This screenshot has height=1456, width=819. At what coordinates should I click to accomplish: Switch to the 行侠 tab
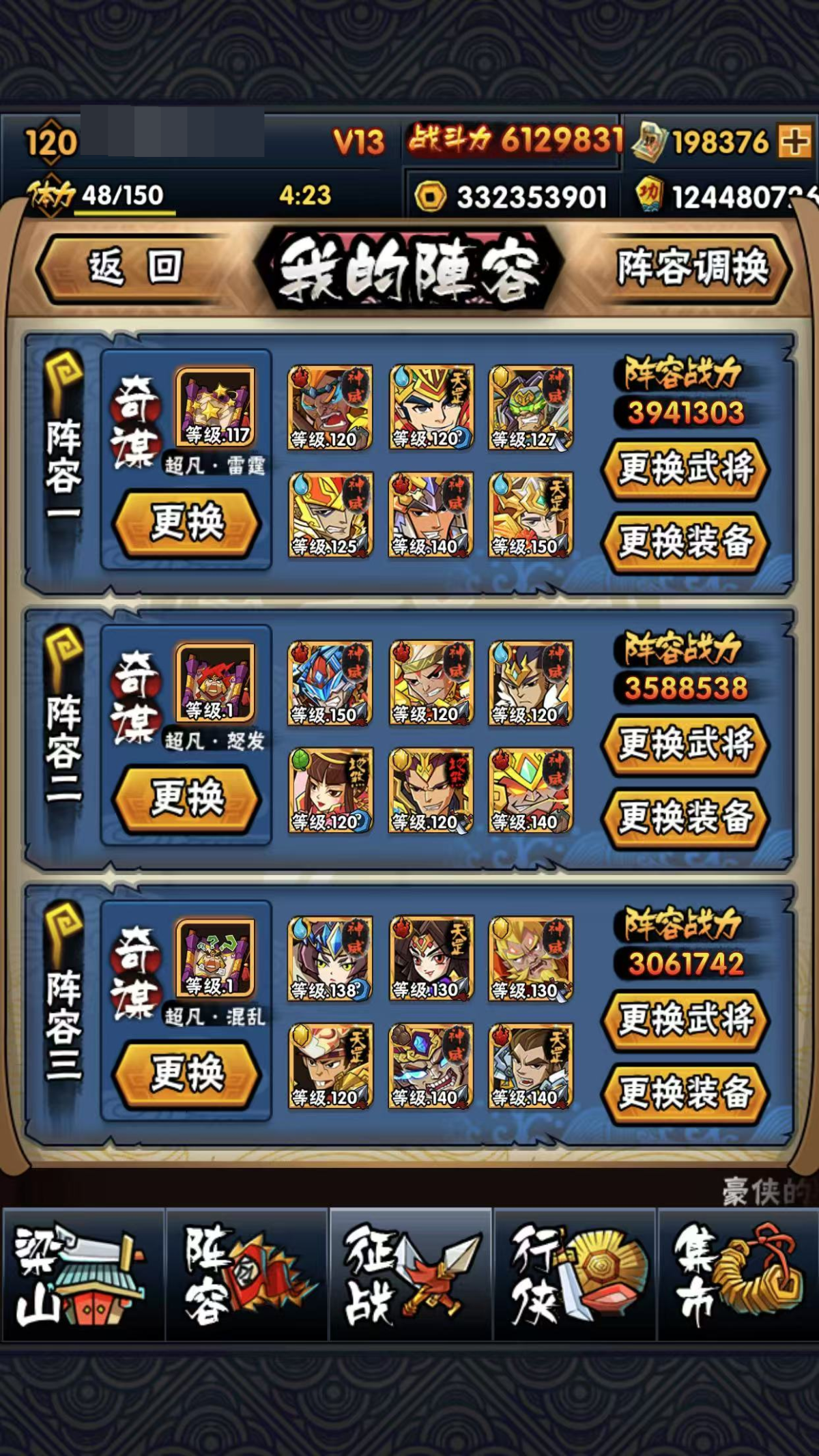click(575, 1275)
